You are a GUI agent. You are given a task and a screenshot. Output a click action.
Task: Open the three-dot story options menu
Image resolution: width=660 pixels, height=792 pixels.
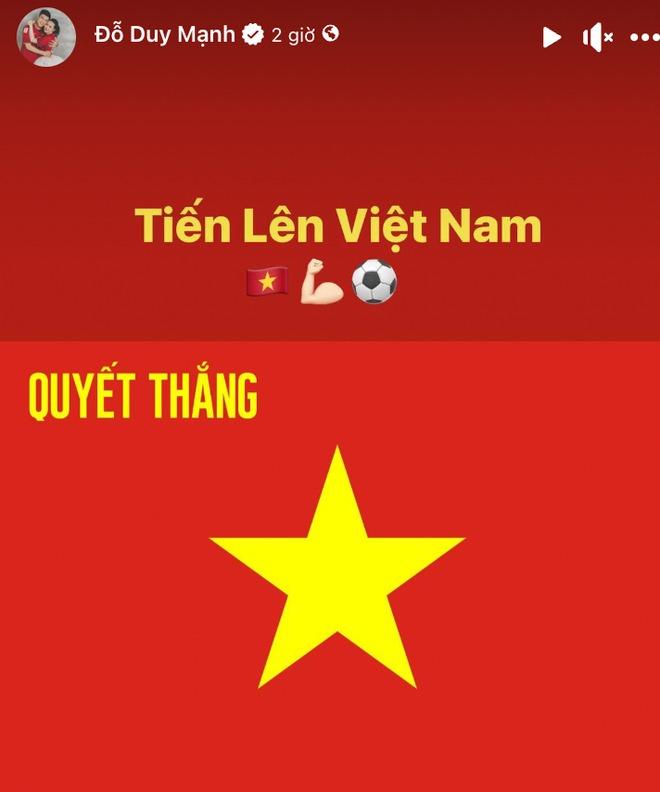click(x=644, y=38)
